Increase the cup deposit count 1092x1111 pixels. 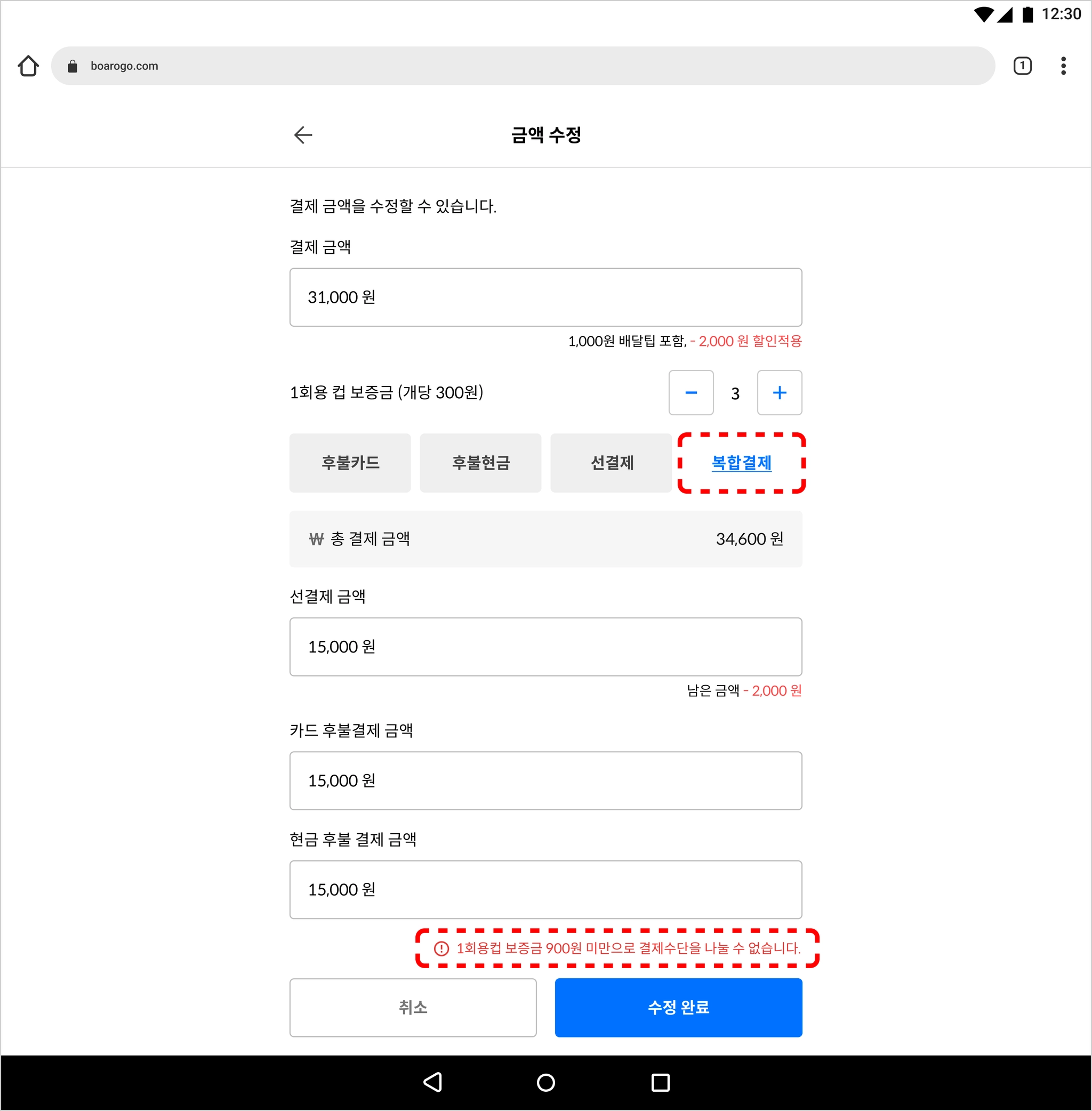779,393
